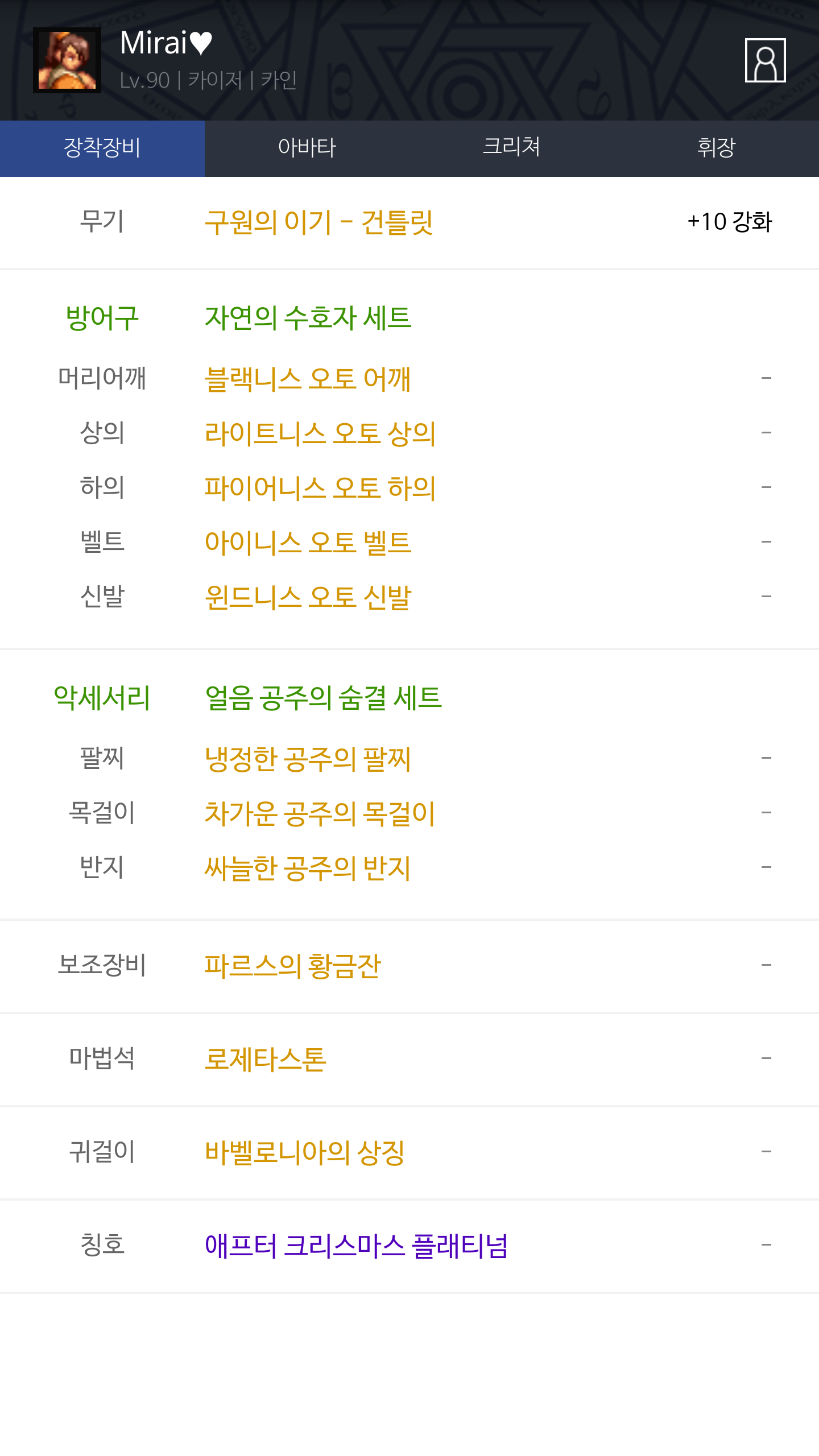This screenshot has width=819, height=1456.
Task: View 파르스의 황금잔 details
Action: (x=293, y=966)
